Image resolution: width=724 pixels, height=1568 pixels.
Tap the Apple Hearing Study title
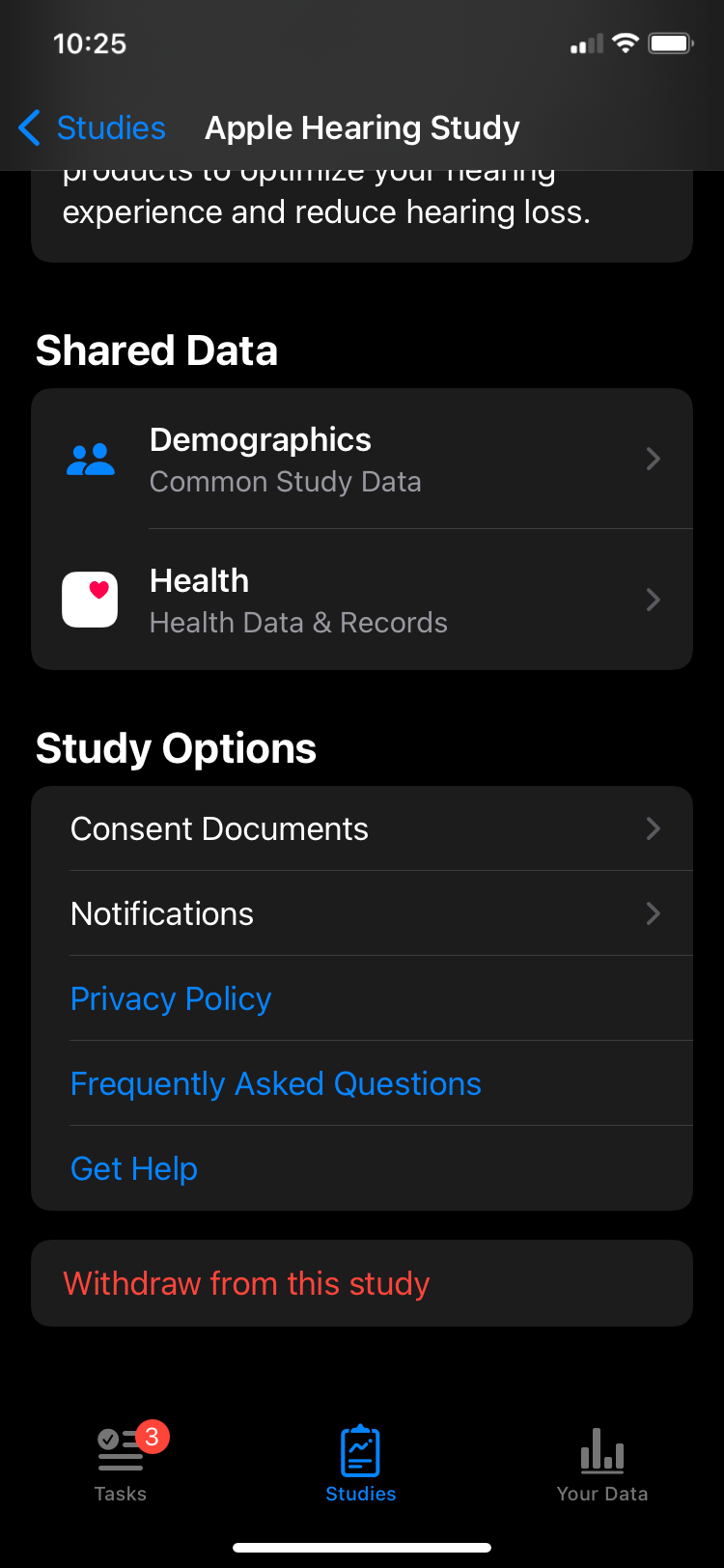[361, 126]
